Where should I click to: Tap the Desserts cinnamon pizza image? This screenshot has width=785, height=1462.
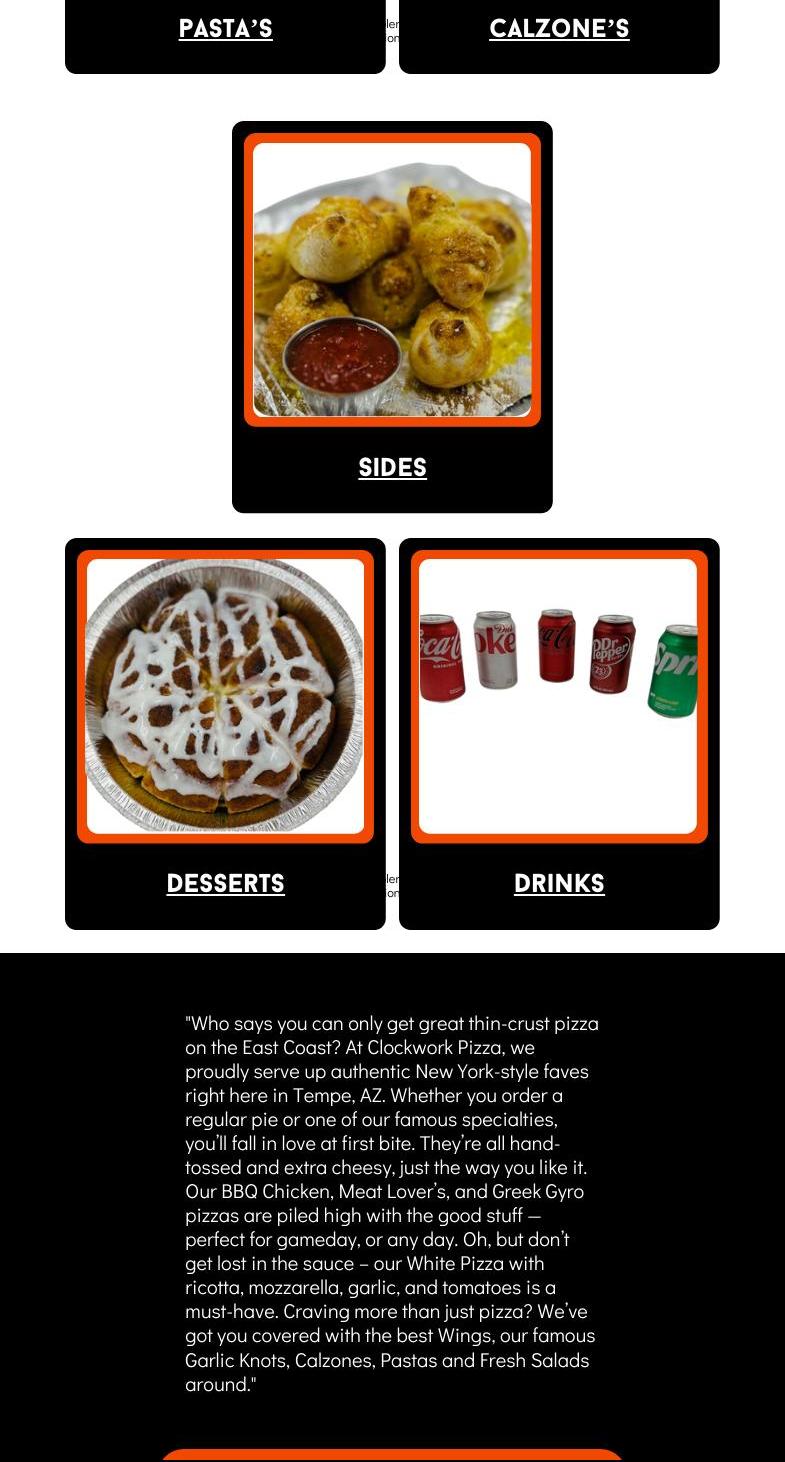tap(225, 696)
